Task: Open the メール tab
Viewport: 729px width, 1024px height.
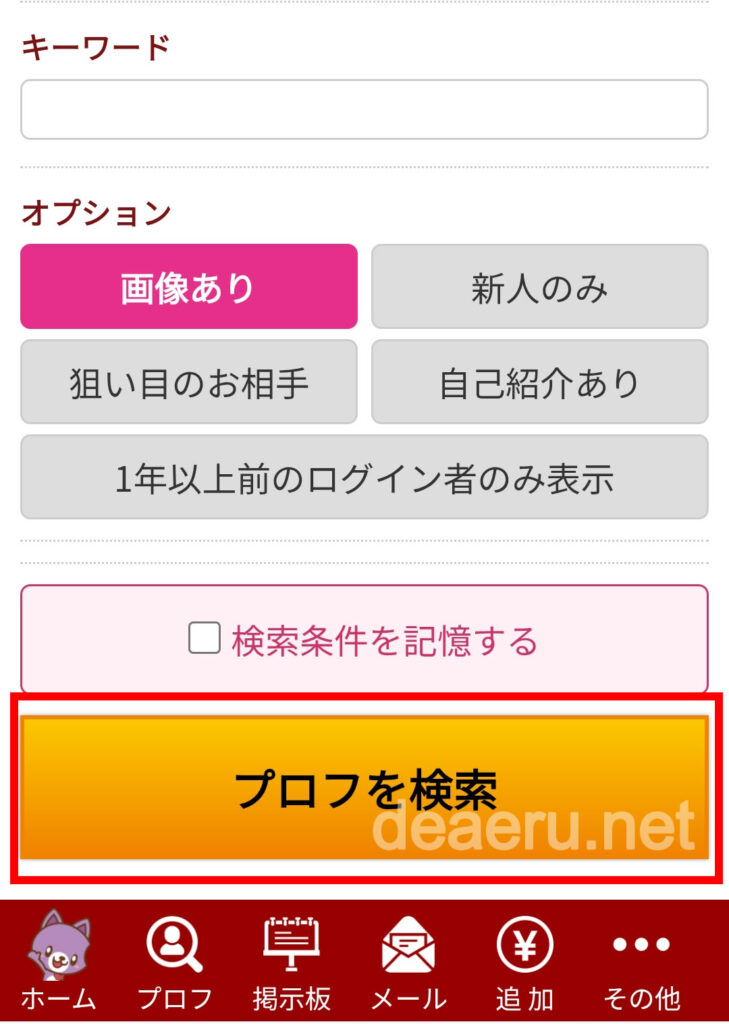Action: click(x=408, y=962)
